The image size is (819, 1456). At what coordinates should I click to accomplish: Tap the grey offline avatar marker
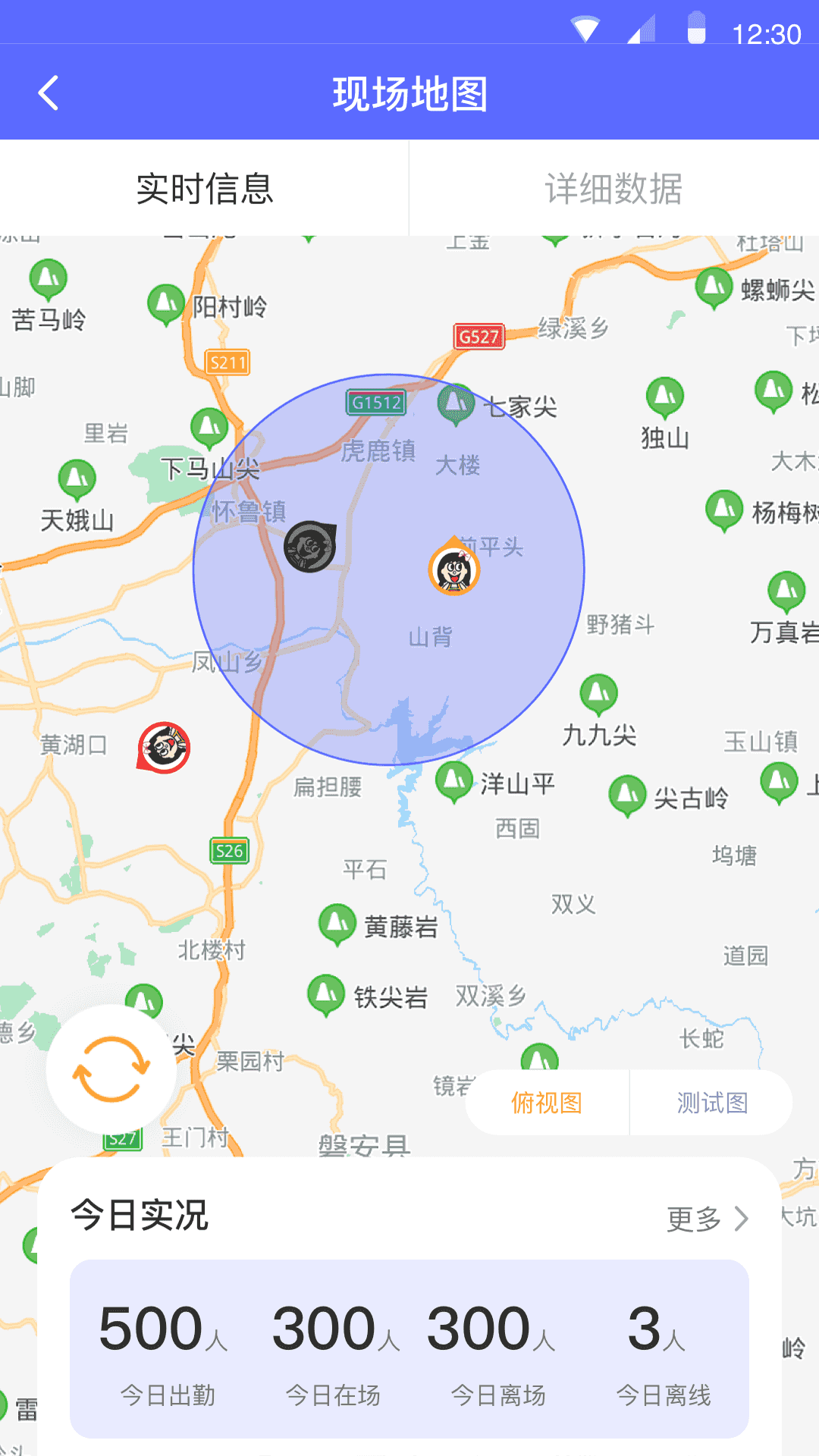pos(309,546)
